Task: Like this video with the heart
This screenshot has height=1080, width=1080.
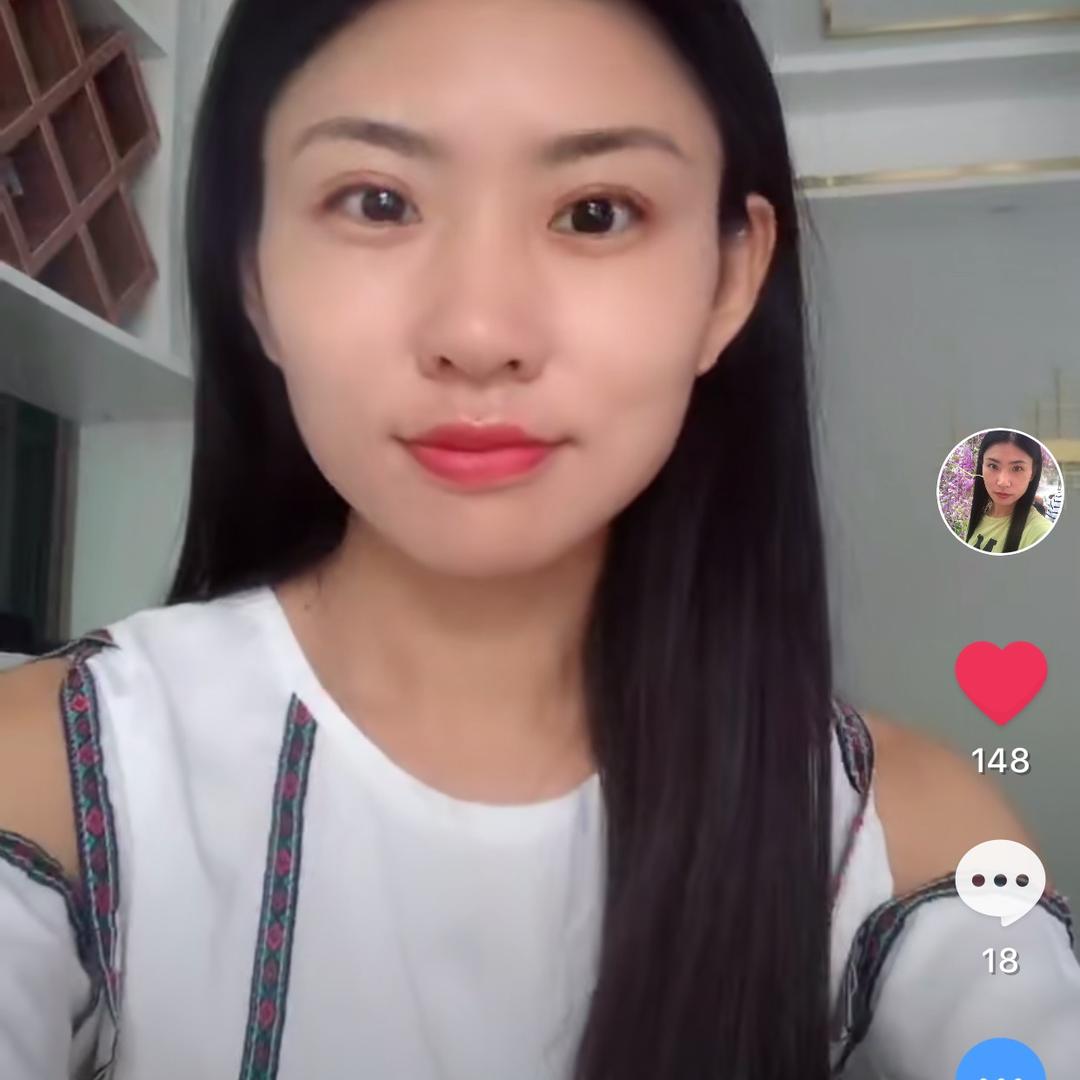Action: tap(1001, 682)
